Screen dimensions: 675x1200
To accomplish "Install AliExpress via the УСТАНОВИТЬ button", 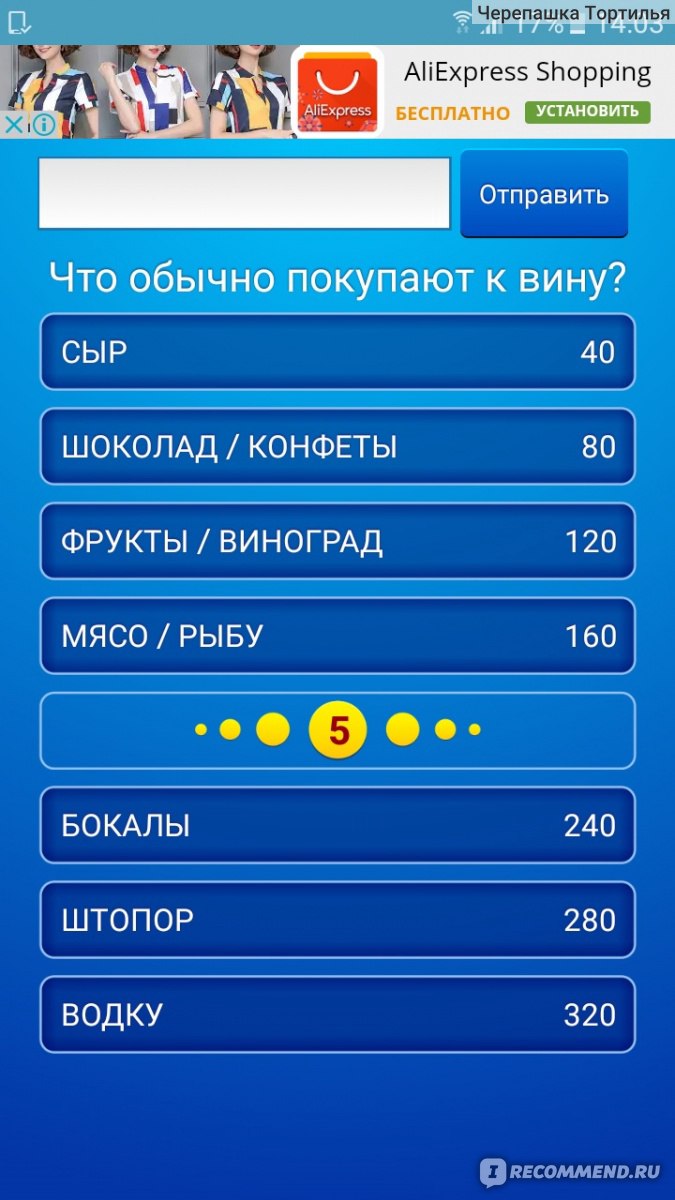I will pos(587,111).
